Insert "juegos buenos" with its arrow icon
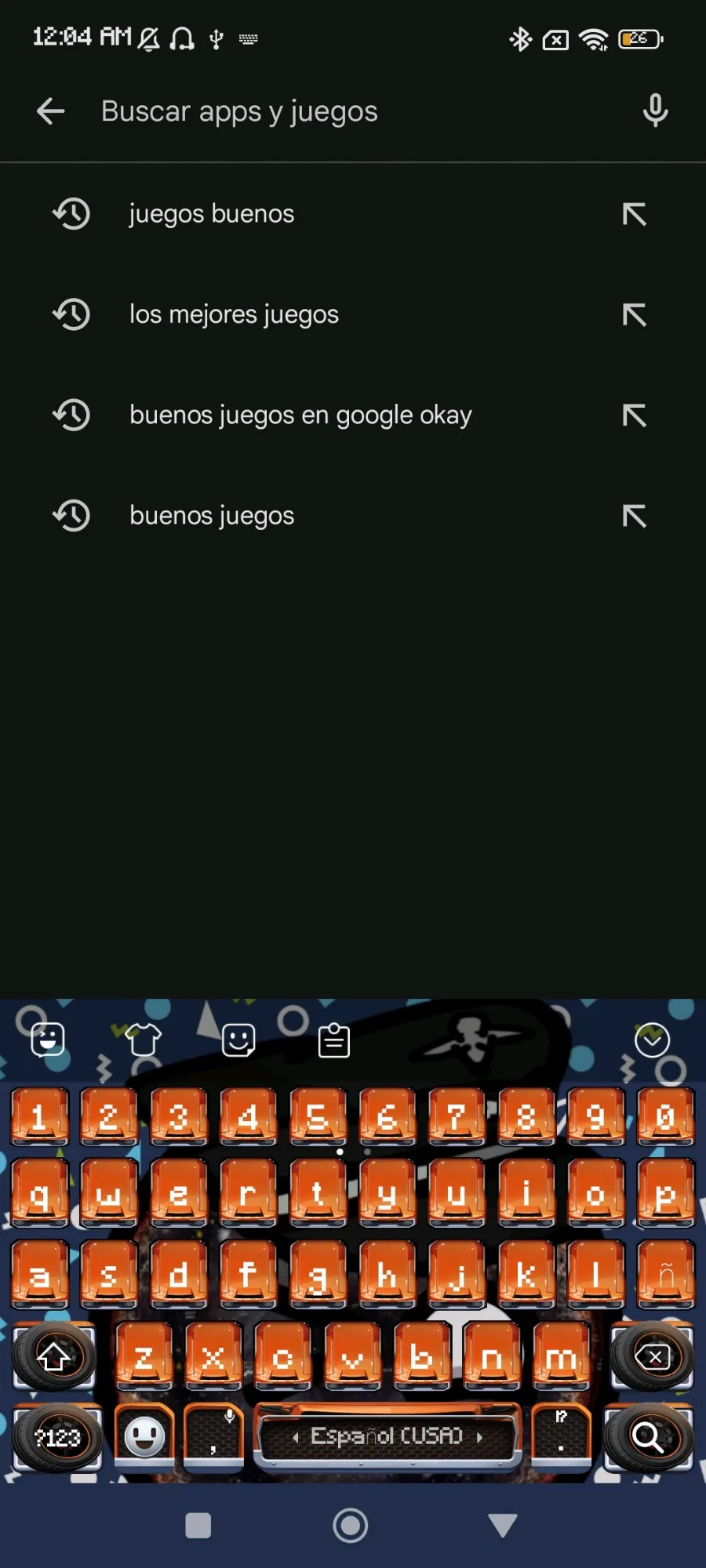 (634, 214)
